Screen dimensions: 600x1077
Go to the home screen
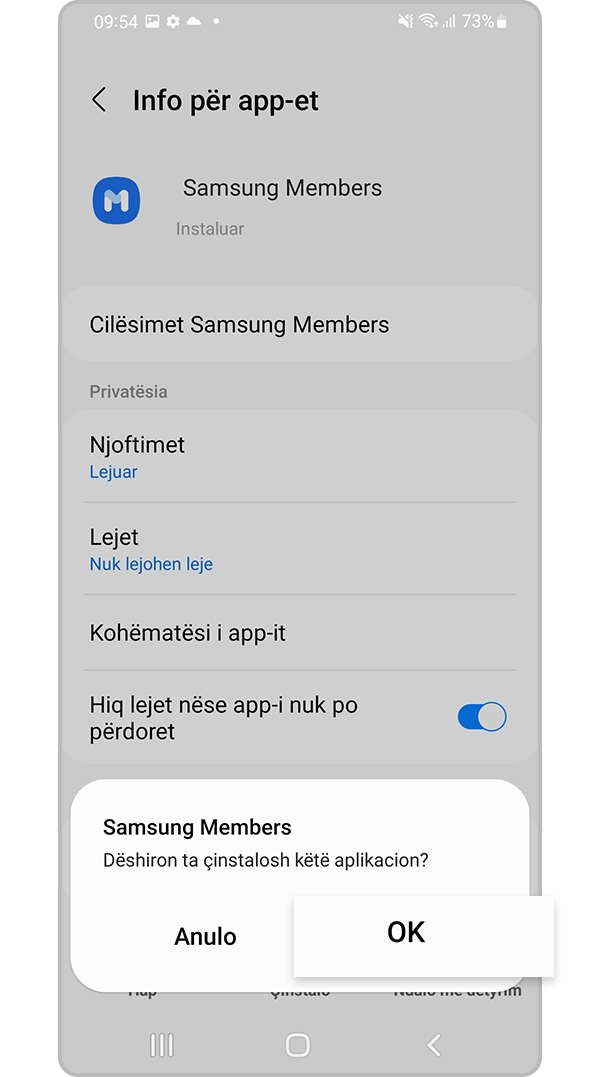(297, 1045)
